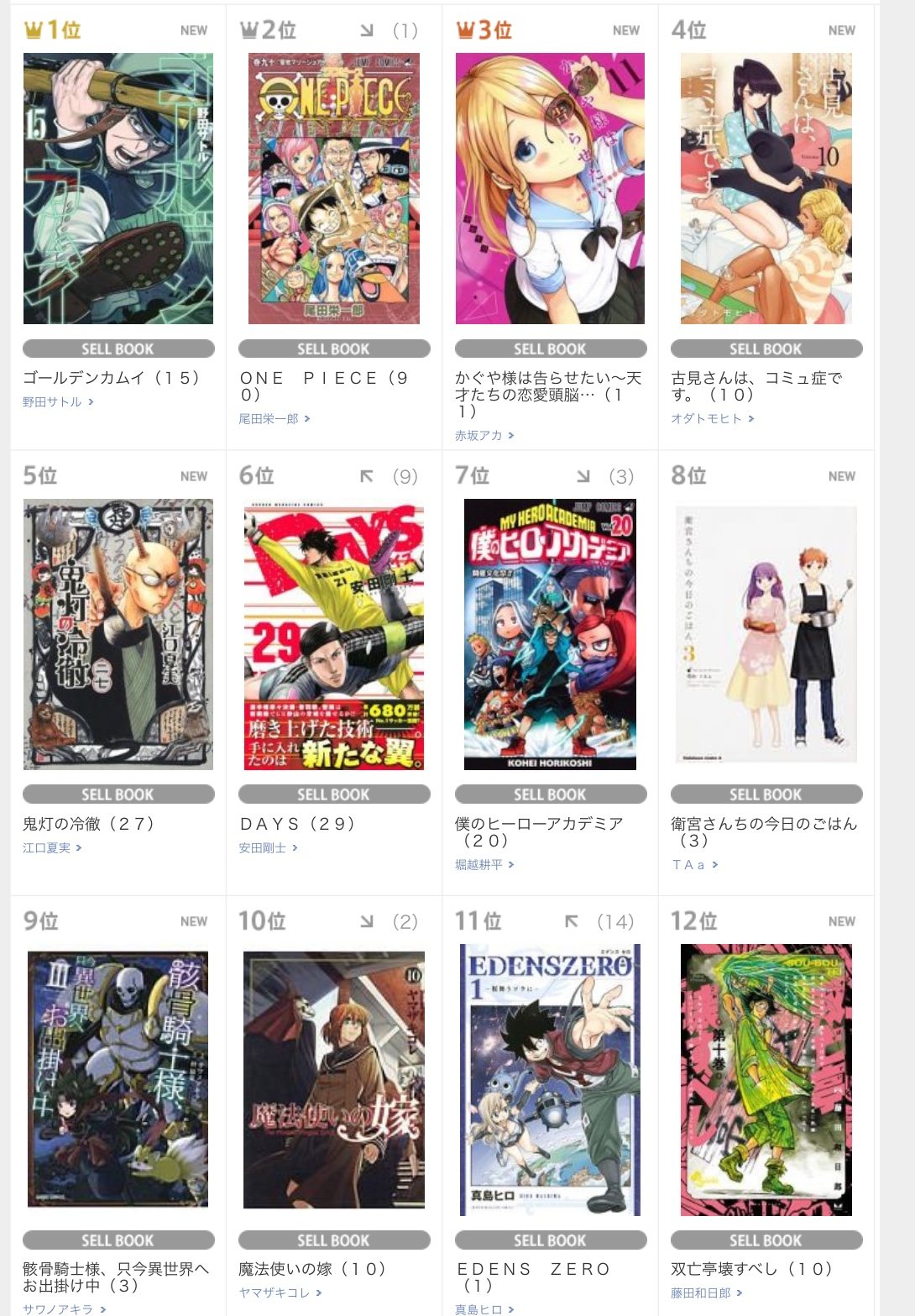Viewport: 915px width, 1316px height.
Task: Sell the book 魔法使いの嫁（１０）
Action: tap(334, 1240)
